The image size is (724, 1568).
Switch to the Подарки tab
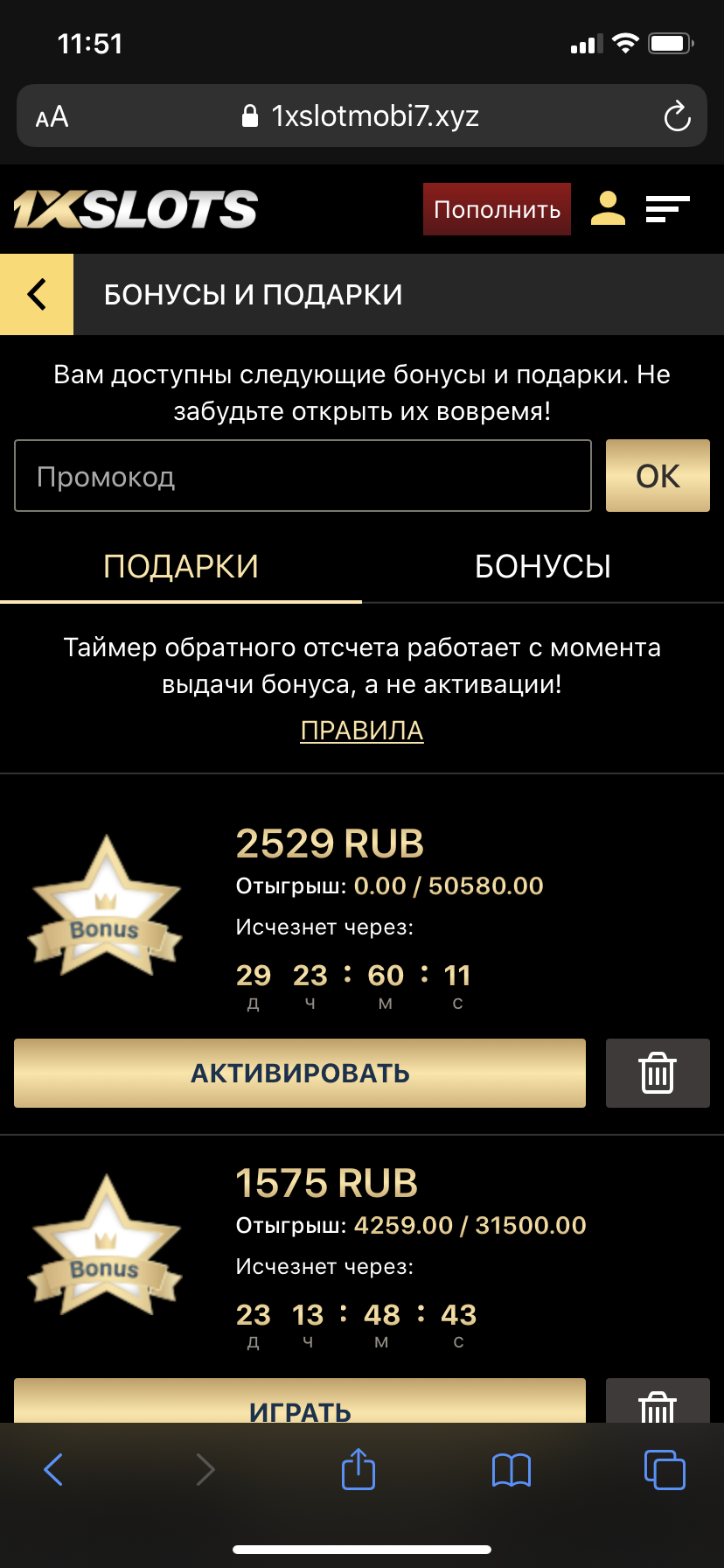coord(181,567)
